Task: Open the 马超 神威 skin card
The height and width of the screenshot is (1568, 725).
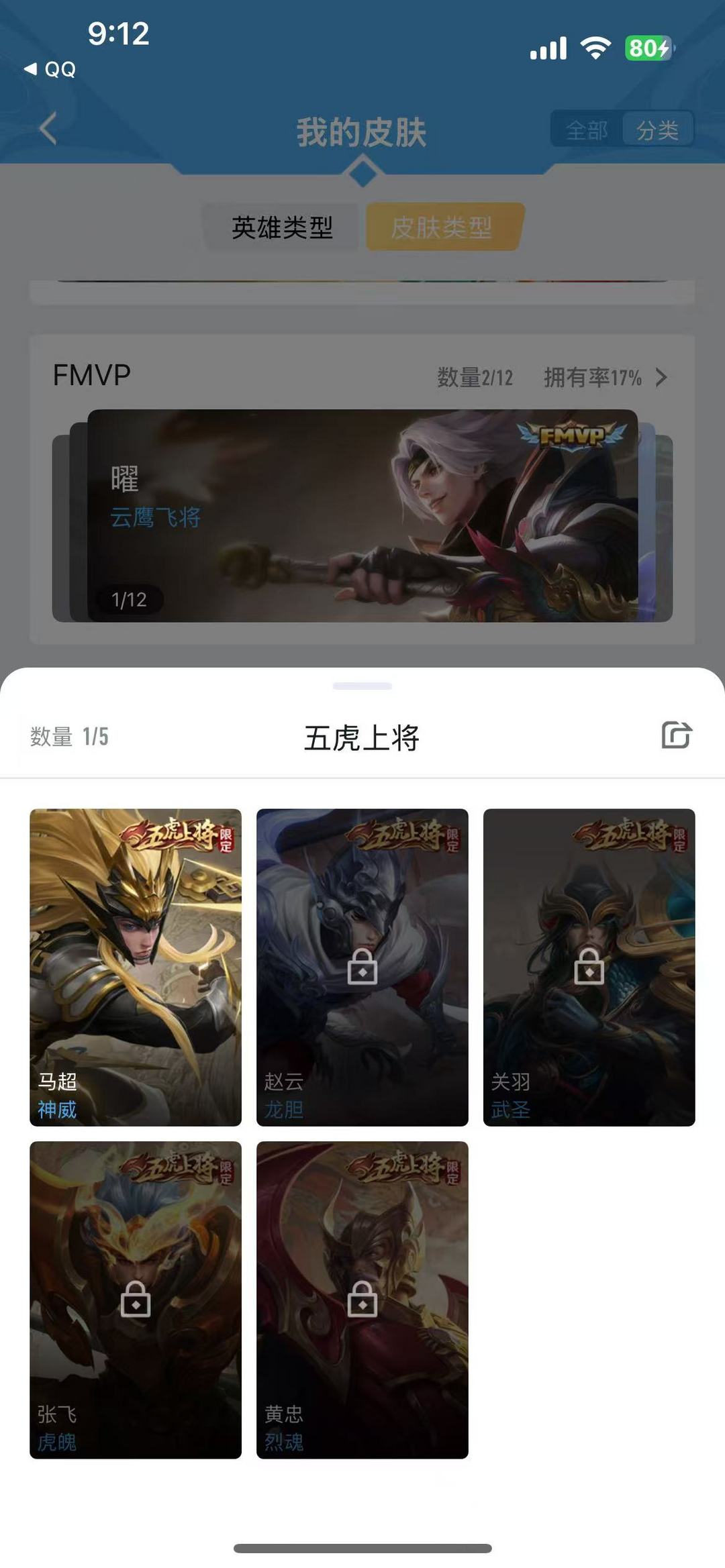Action: (x=136, y=967)
